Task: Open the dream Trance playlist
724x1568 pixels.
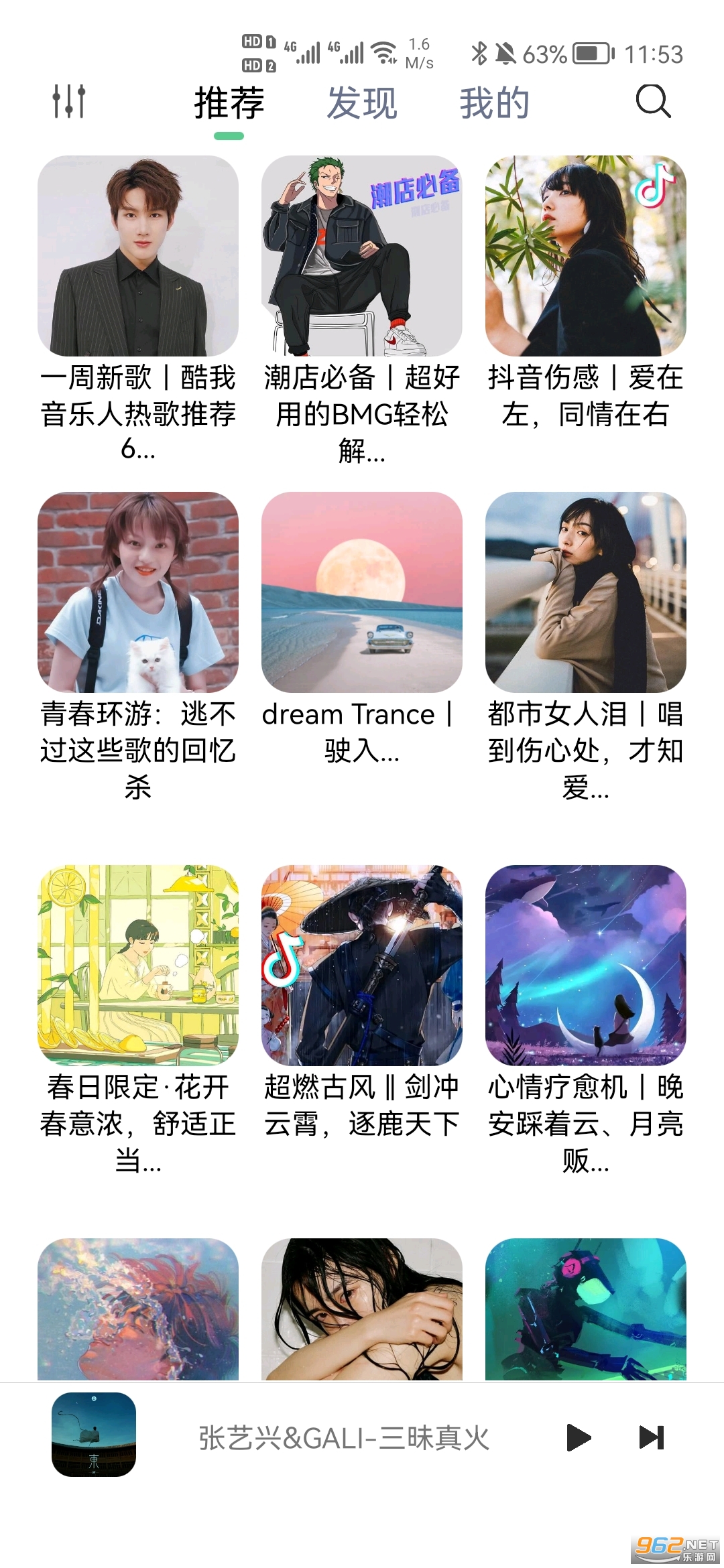Action: coord(362,592)
